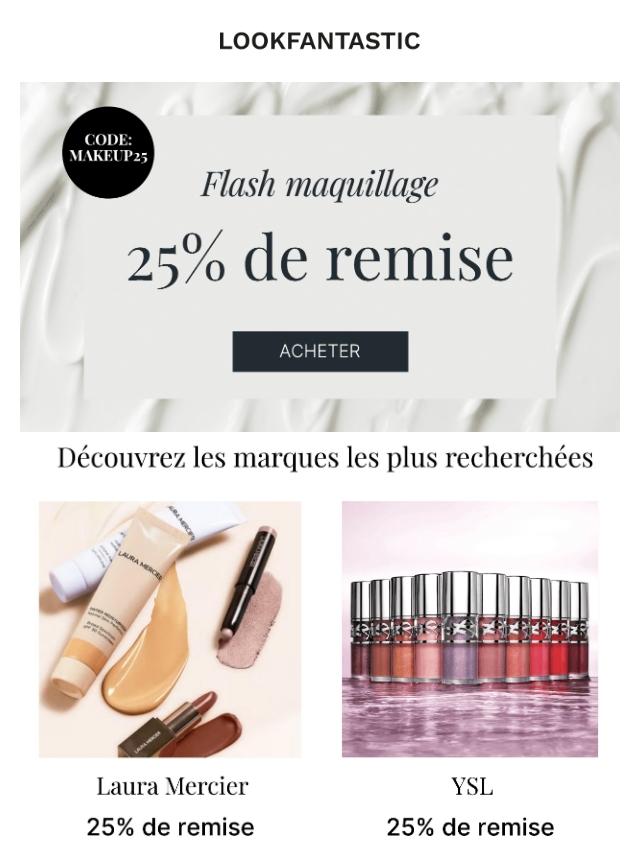Viewport: 640px width, 854px height.
Task: Tap the ACHETER button
Action: click(x=320, y=351)
